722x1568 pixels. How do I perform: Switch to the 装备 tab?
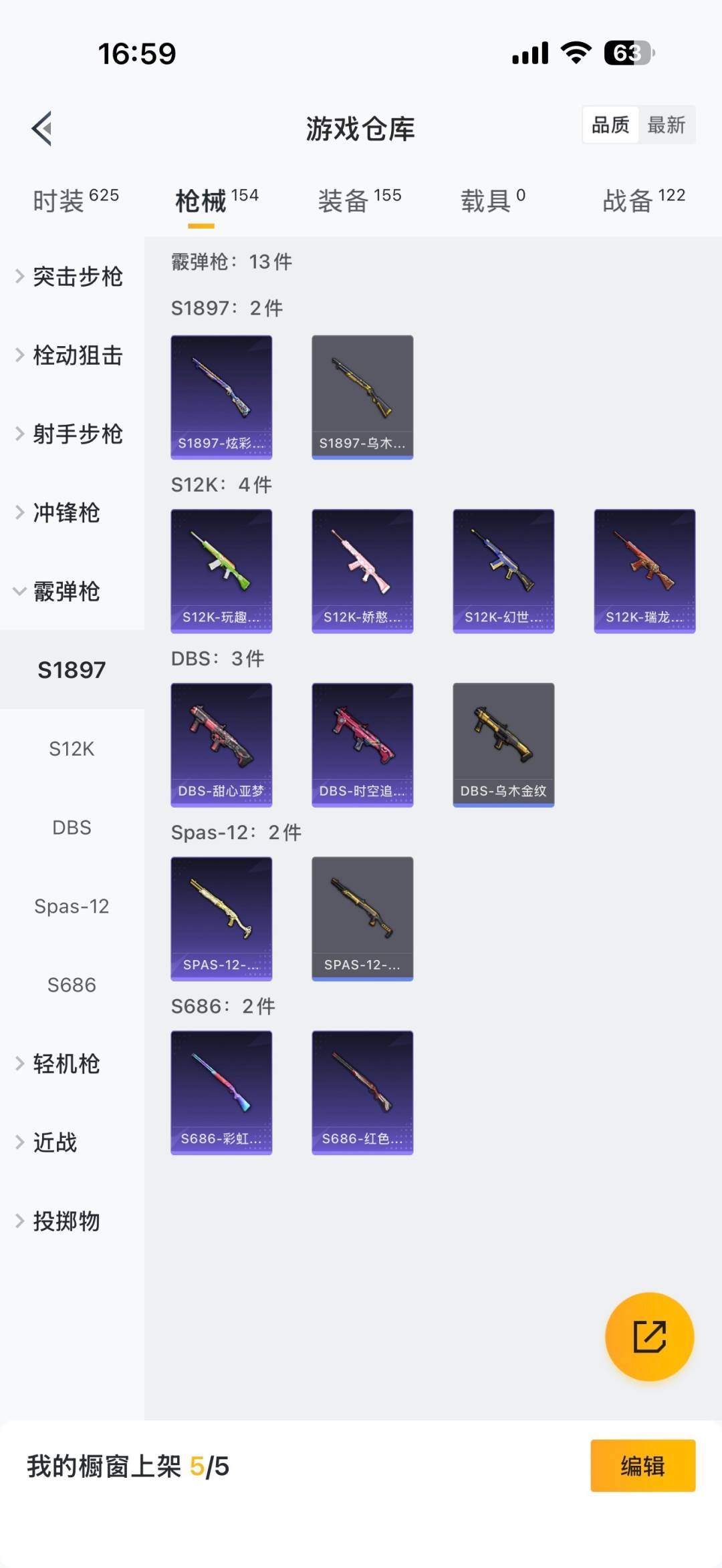pos(359,200)
